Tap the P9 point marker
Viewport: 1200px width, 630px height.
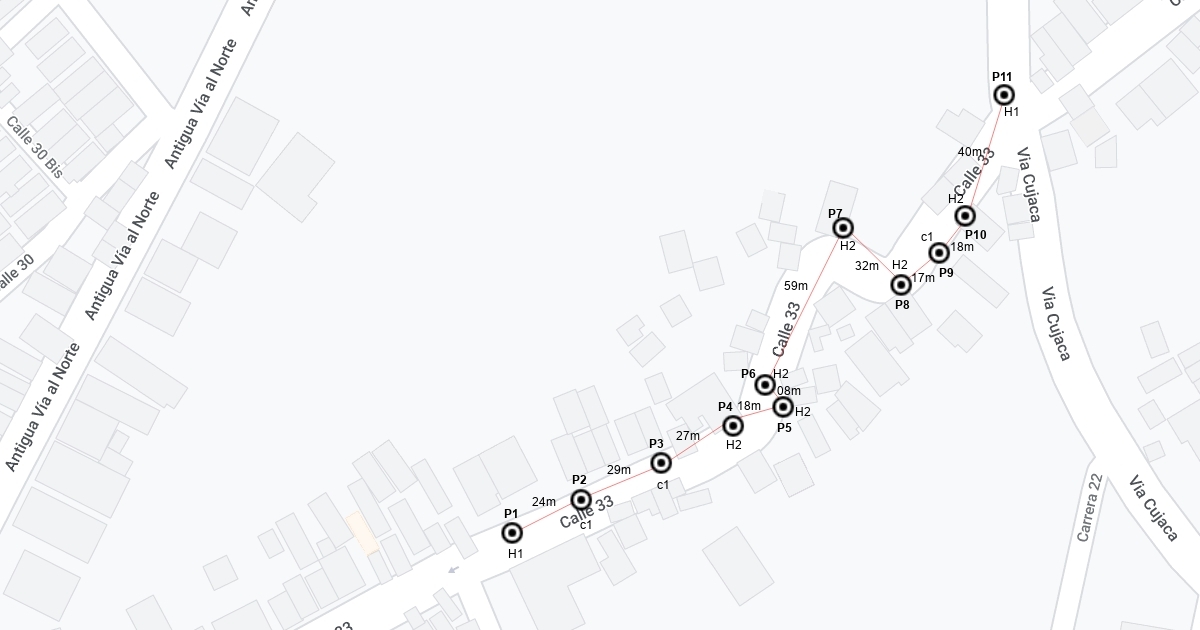pyautogui.click(x=938, y=252)
